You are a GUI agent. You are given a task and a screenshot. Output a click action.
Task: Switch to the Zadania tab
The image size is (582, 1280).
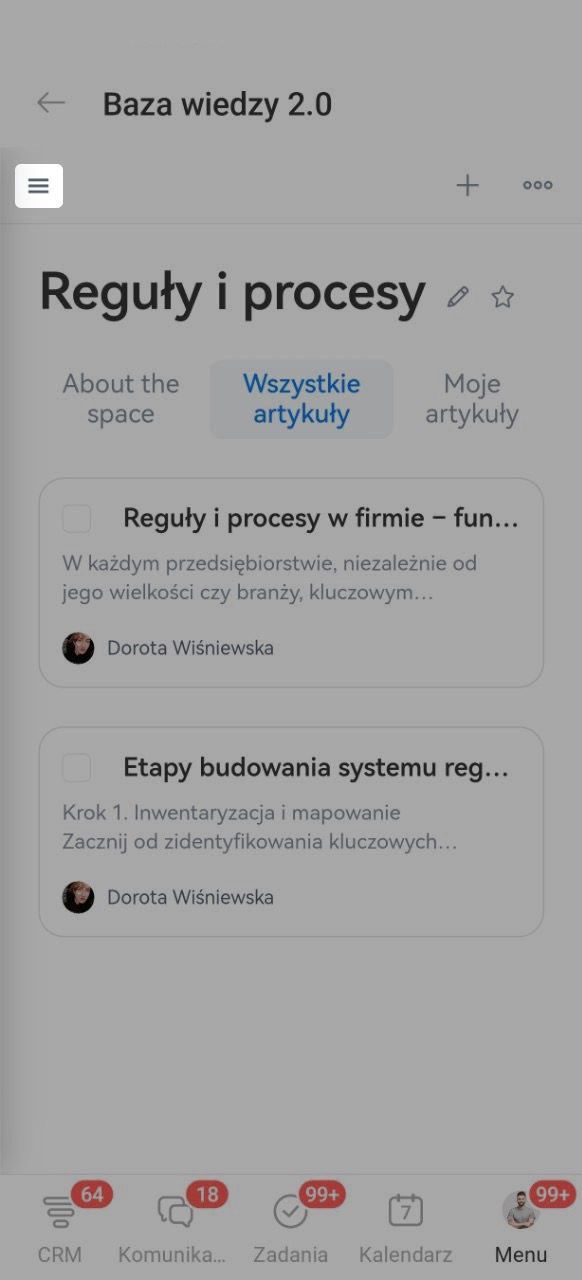point(290,1227)
